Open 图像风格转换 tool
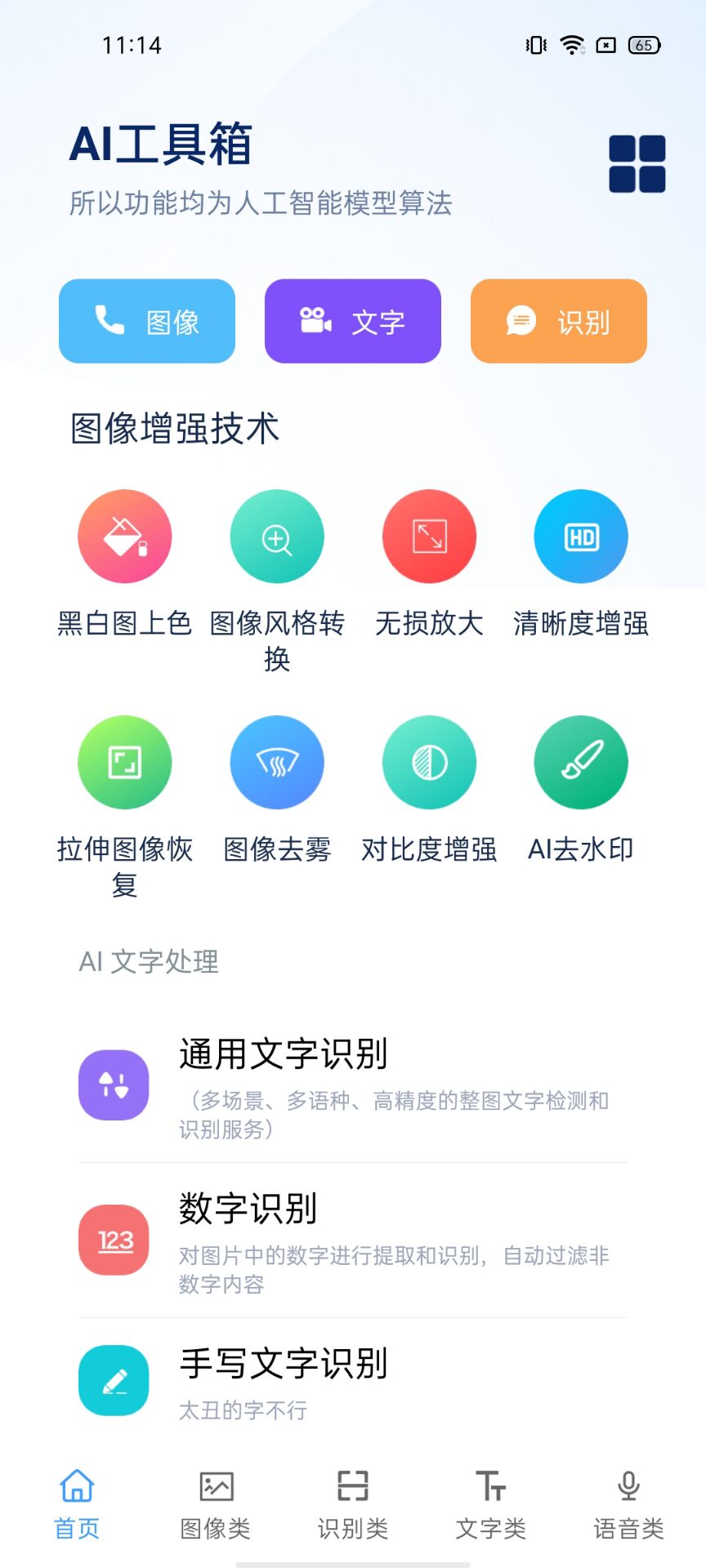The width and height of the screenshot is (706, 1568). point(277,581)
